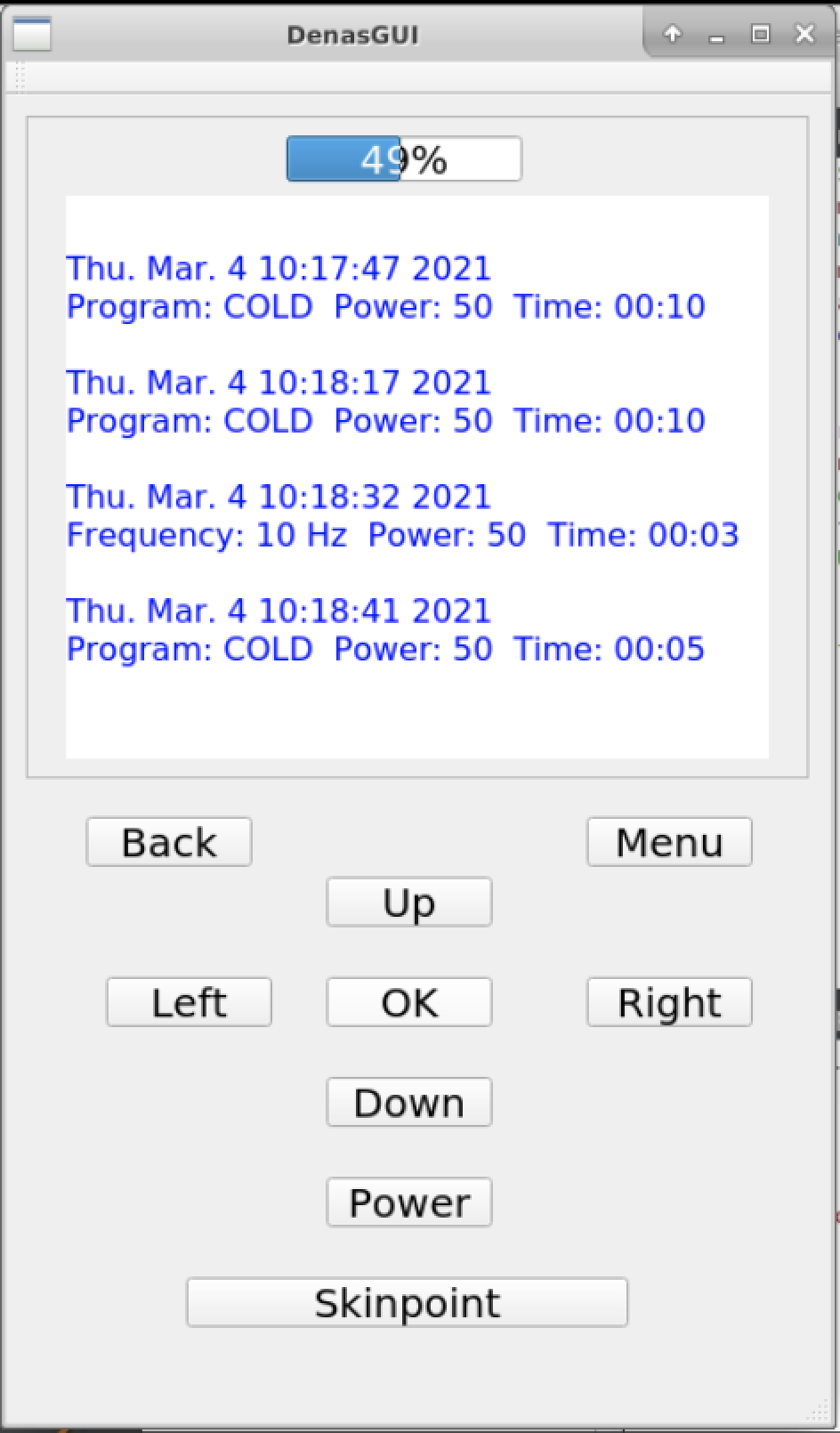Screen dimensions: 840x1433
Task: Maximize the DenasGUI window
Action: pyautogui.click(x=760, y=35)
